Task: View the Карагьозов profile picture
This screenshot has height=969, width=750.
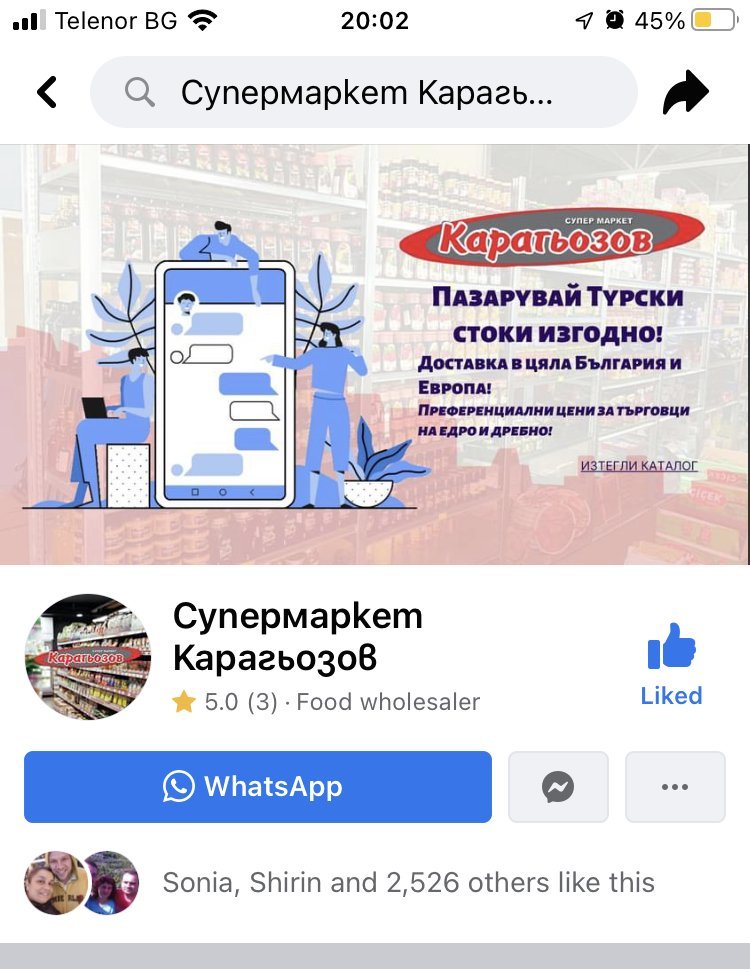Action: (x=88, y=656)
